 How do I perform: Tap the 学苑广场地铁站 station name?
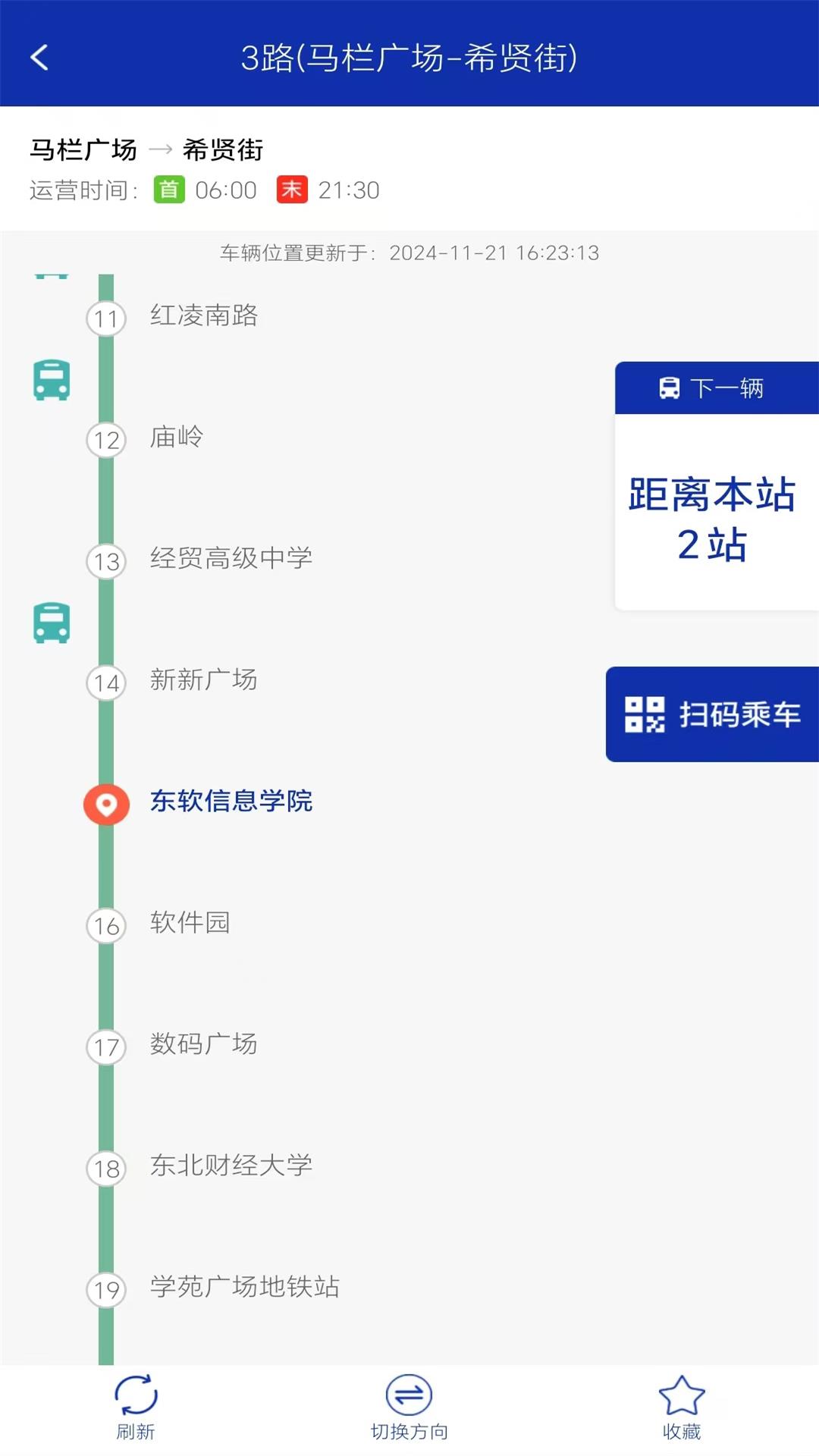click(x=244, y=1285)
